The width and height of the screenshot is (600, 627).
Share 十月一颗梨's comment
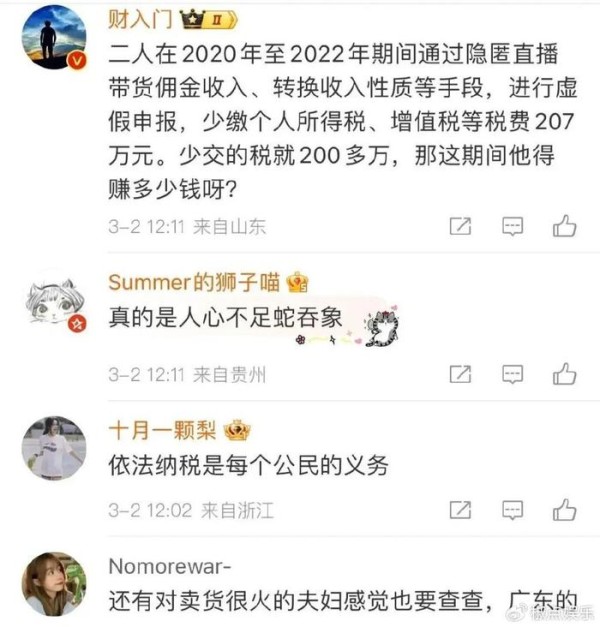click(x=460, y=510)
